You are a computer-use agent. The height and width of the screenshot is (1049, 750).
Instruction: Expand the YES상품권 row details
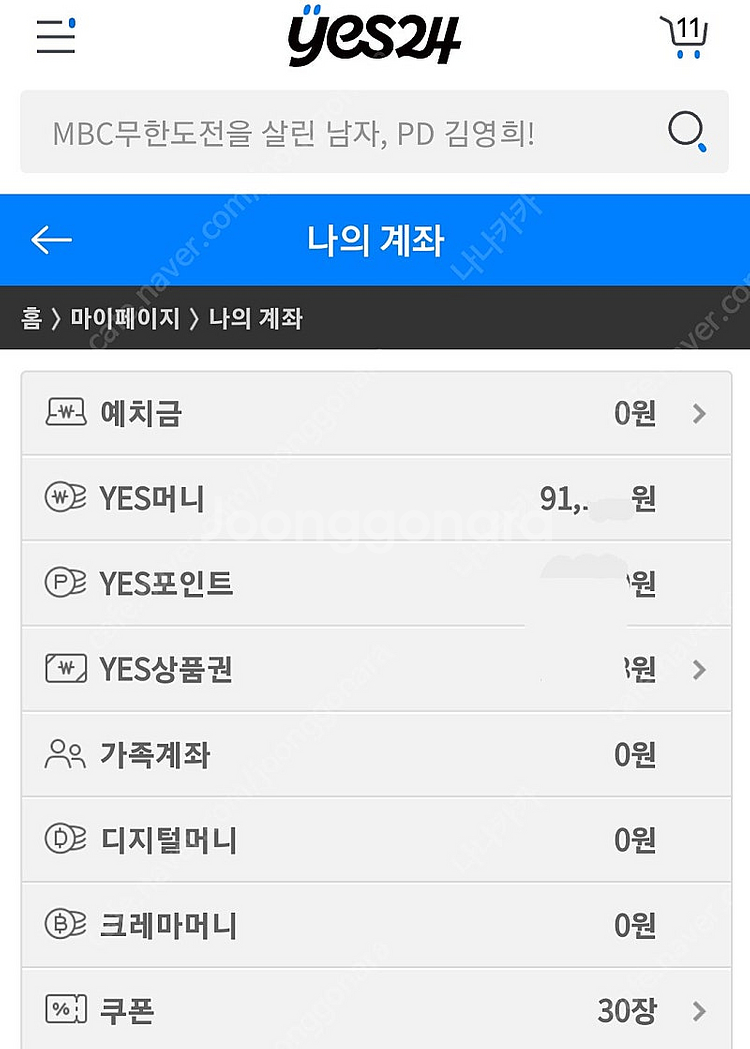(x=698, y=670)
